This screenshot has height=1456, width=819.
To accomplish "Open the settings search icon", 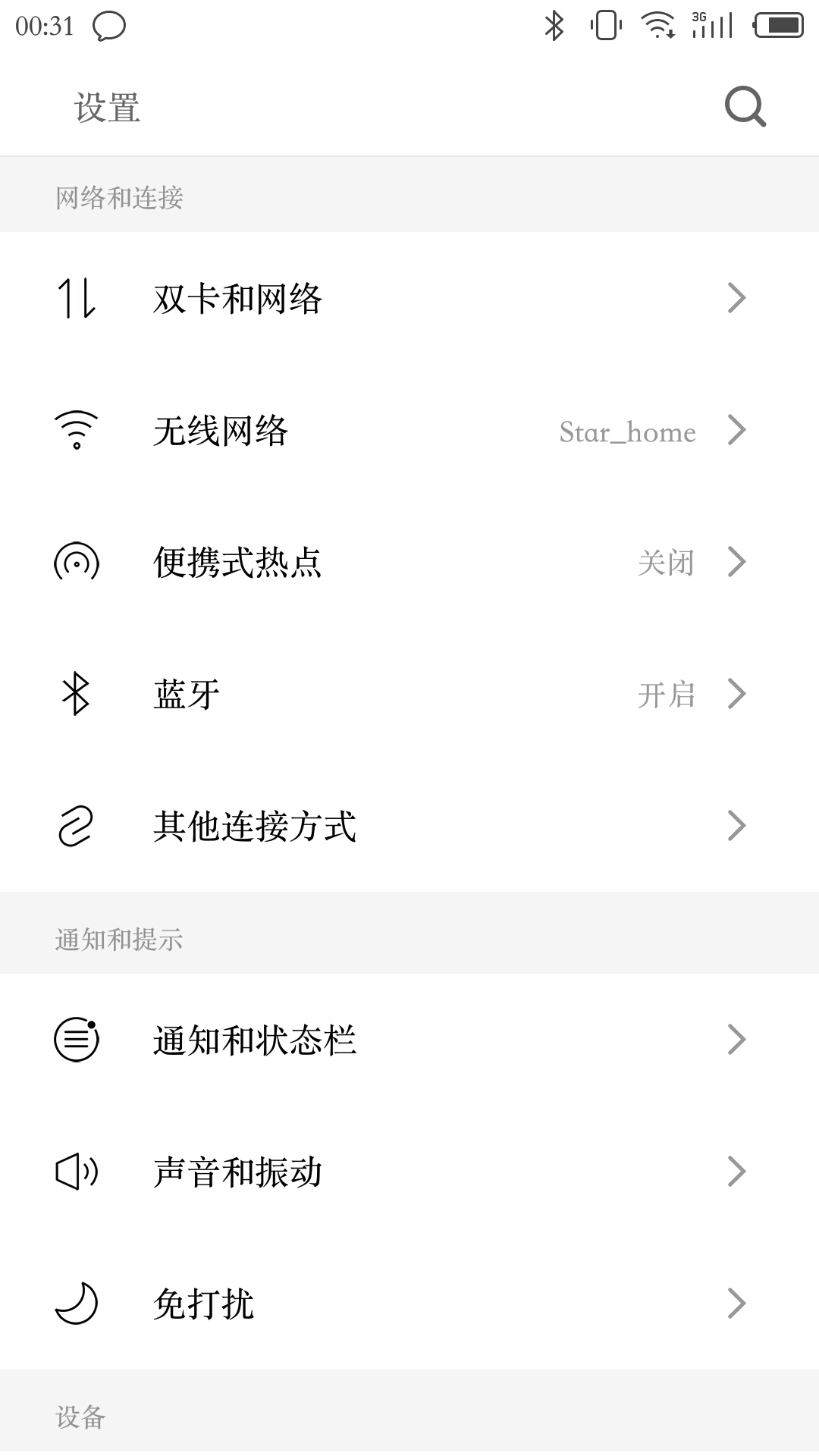I will click(745, 107).
